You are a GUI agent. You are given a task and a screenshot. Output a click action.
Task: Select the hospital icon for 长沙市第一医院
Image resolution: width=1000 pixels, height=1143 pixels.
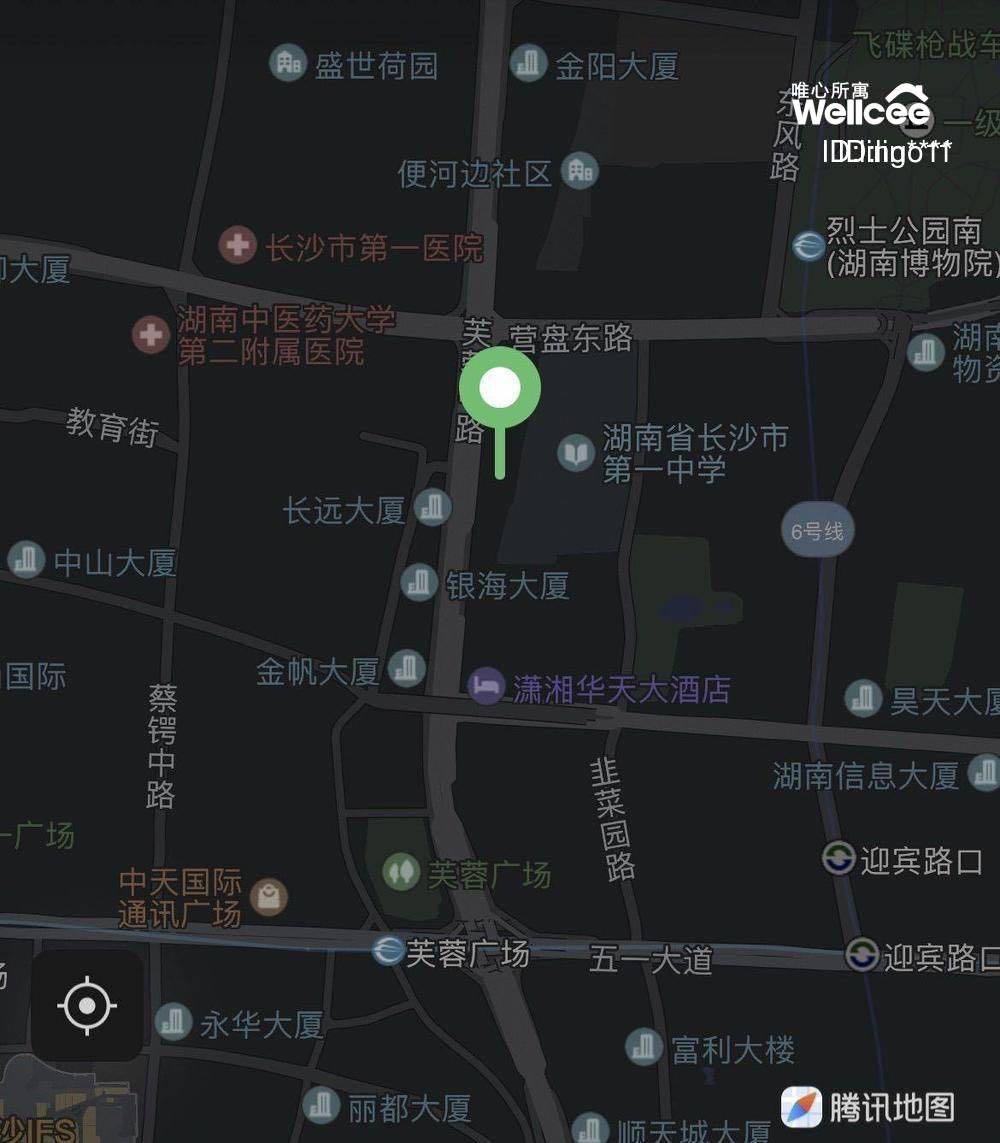point(238,243)
